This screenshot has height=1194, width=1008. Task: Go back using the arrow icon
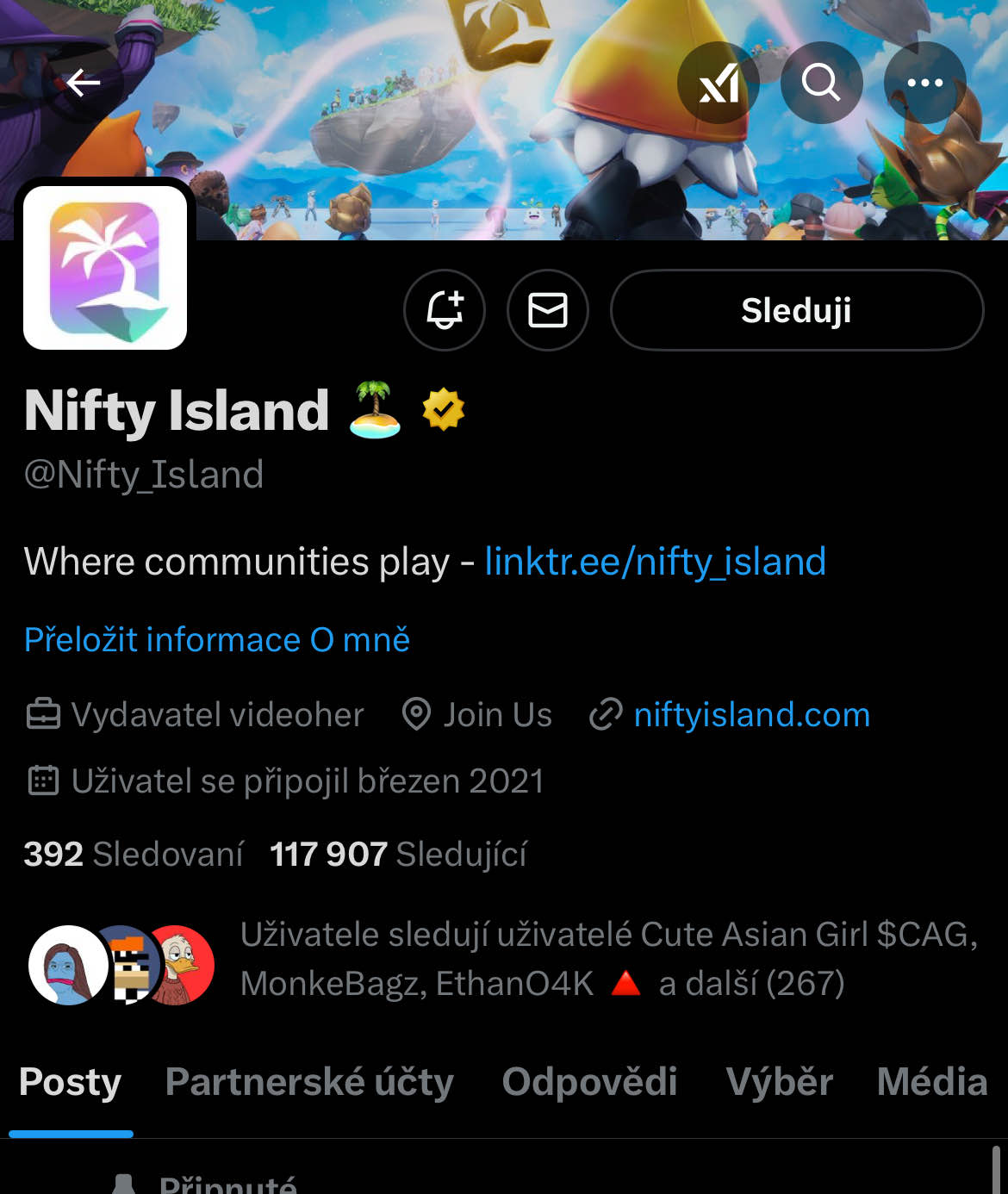[83, 83]
